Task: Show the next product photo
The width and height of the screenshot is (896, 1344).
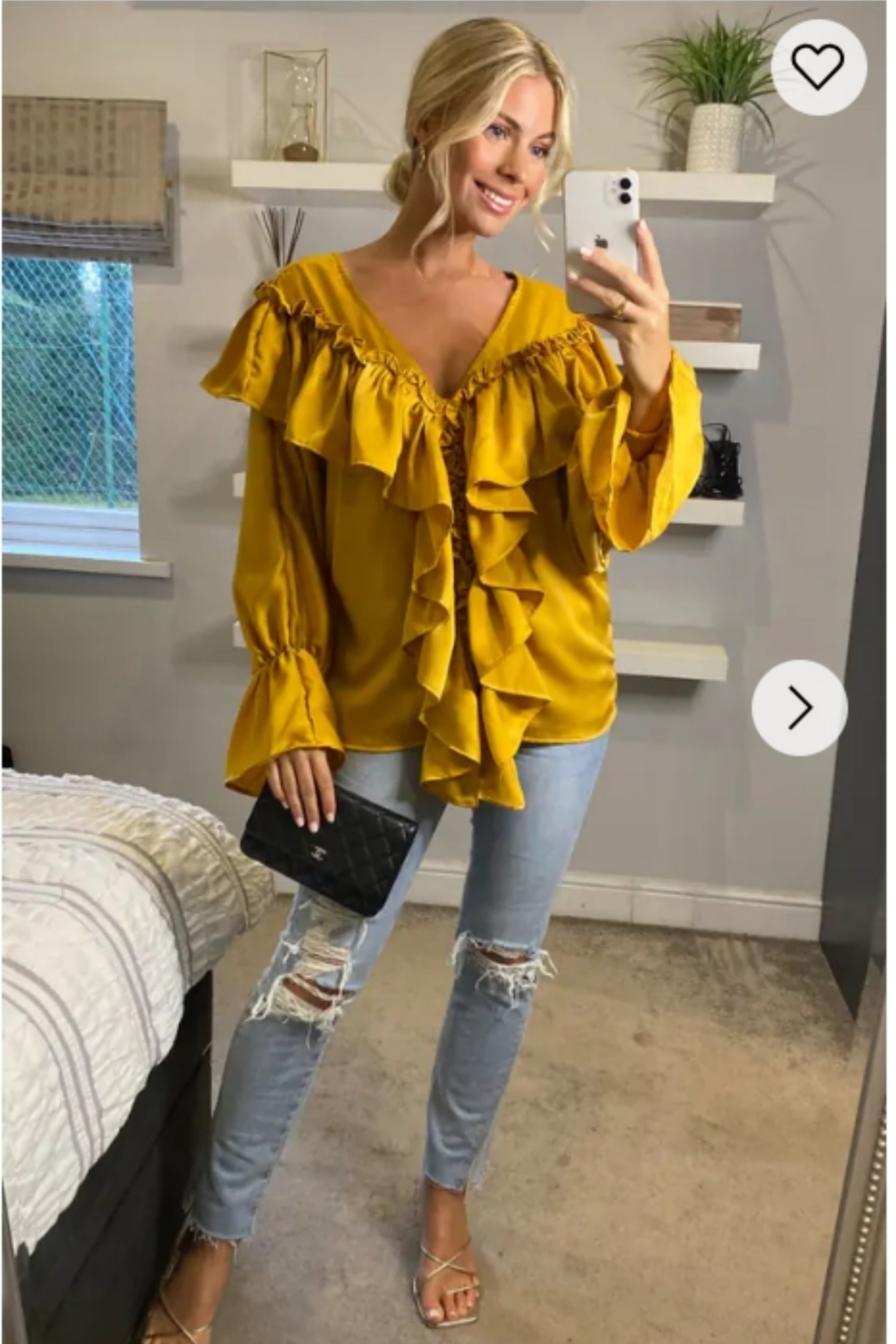Action: tap(799, 707)
